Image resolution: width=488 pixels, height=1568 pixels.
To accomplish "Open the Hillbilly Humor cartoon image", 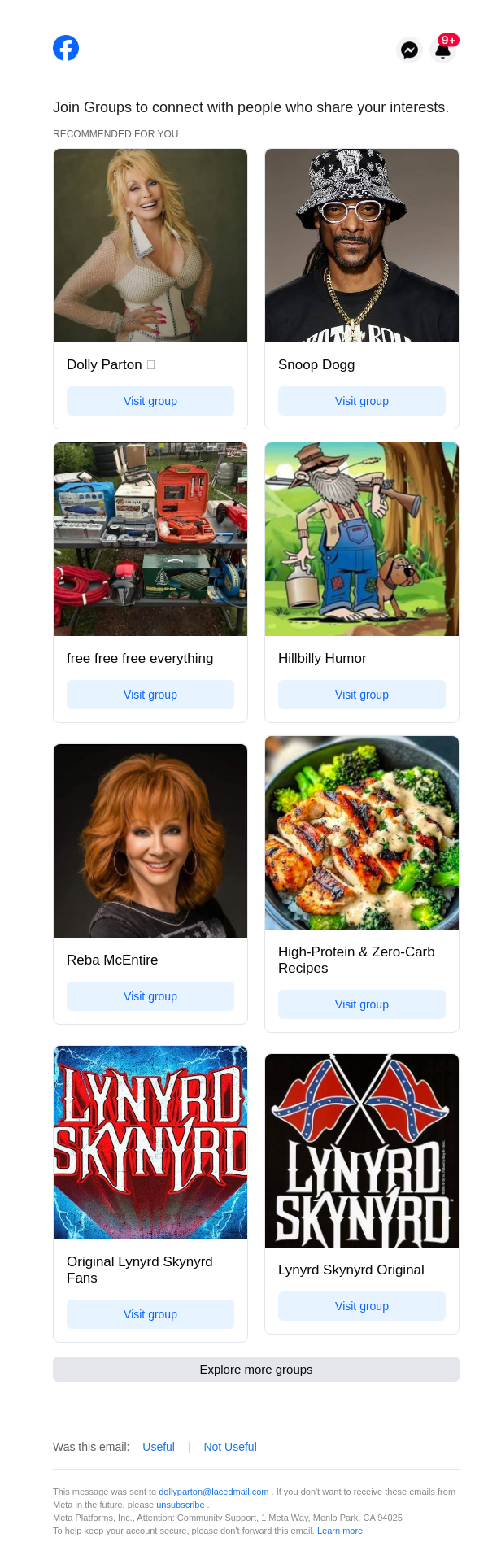I will pos(362,539).
